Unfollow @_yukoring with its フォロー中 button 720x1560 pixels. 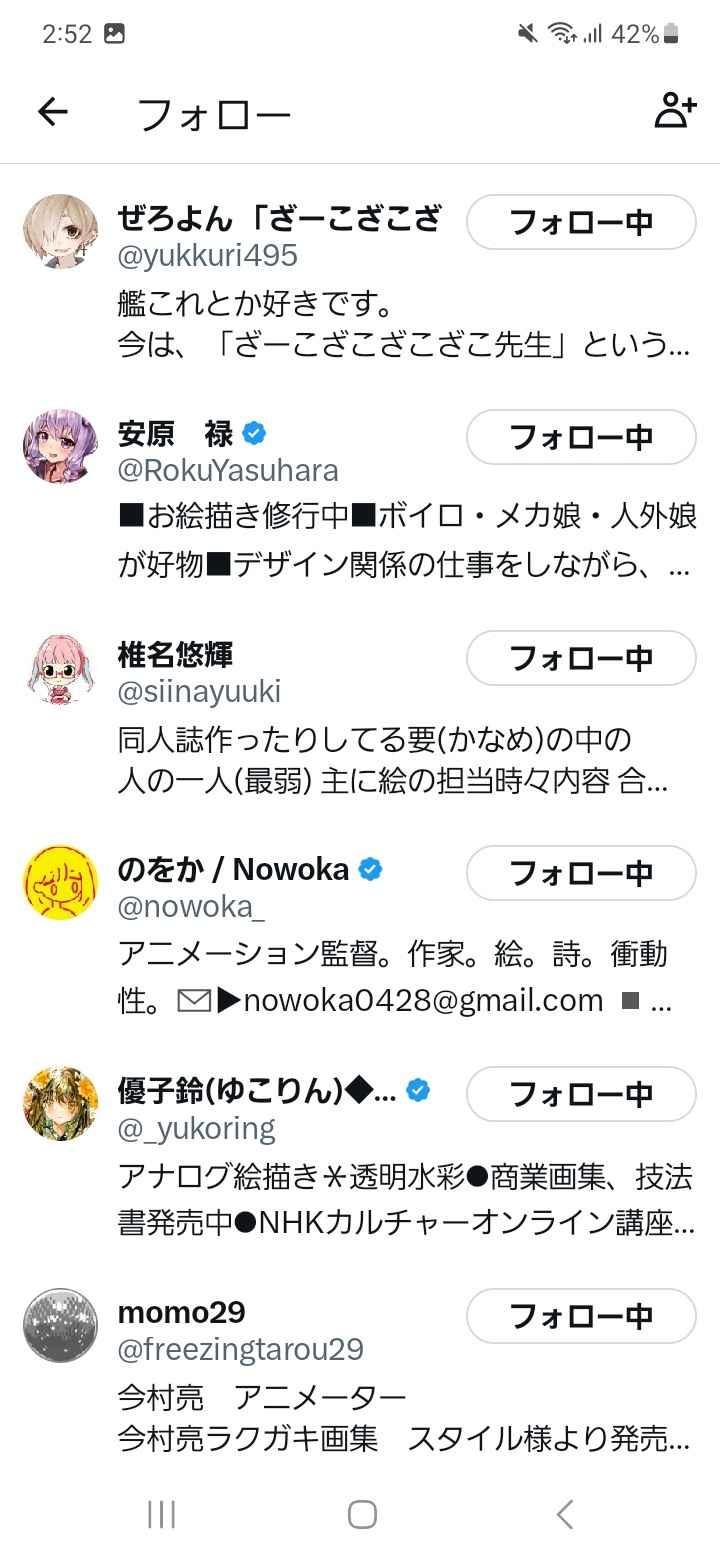tap(581, 1094)
